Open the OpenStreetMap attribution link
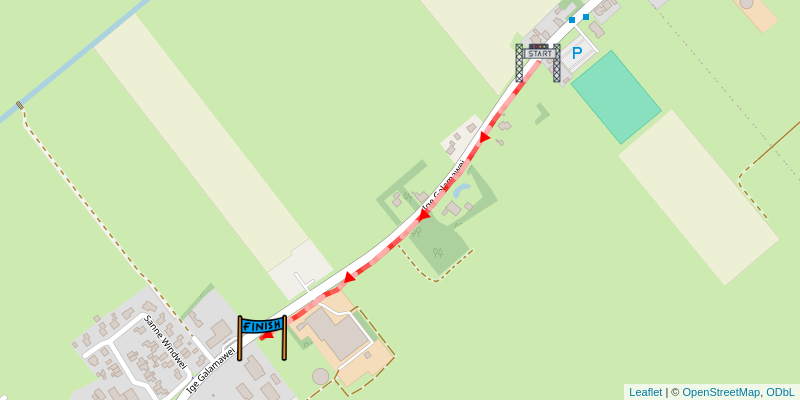 [x=720, y=392]
